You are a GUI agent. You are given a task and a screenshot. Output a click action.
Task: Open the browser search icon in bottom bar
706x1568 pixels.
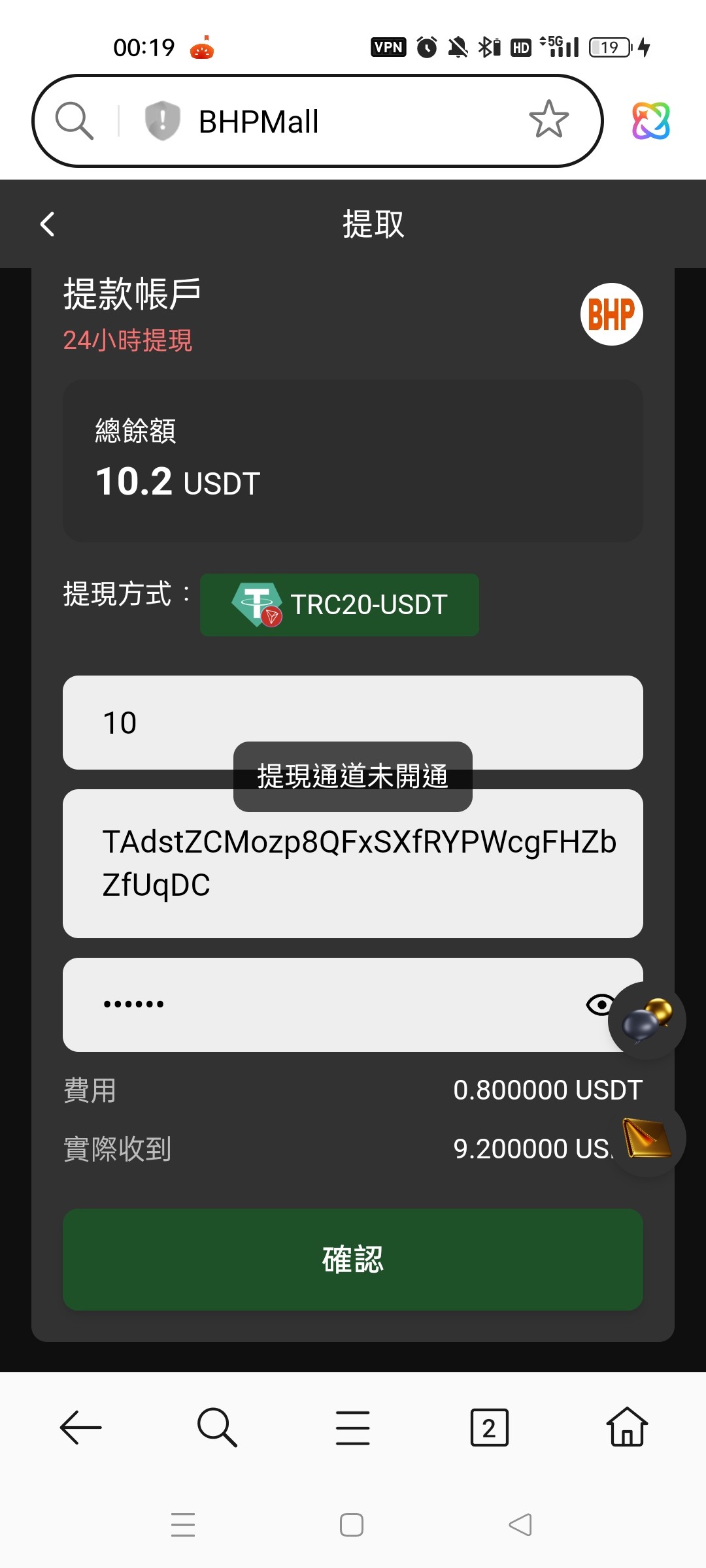coord(216,1428)
